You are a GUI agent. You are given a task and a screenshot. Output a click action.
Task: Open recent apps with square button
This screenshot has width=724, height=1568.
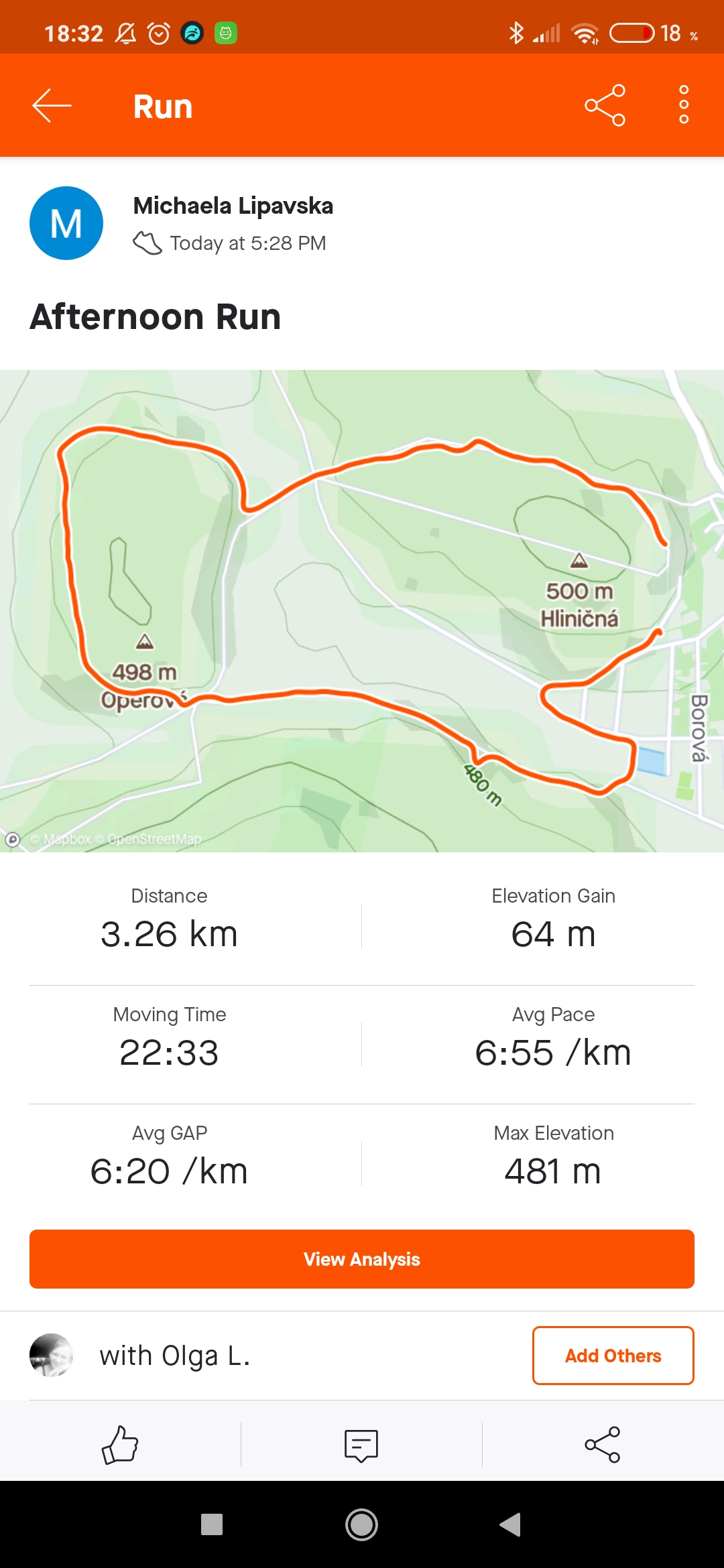point(212,1524)
